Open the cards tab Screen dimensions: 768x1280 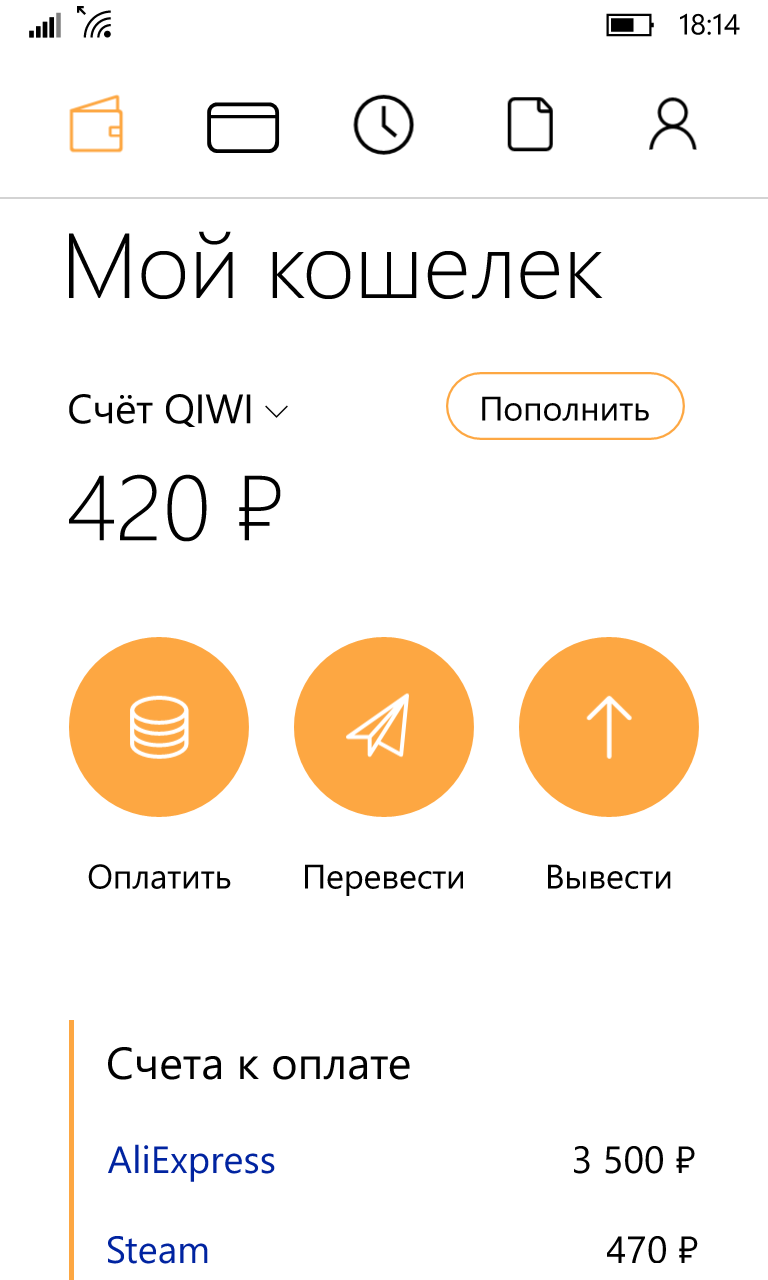pos(243,127)
